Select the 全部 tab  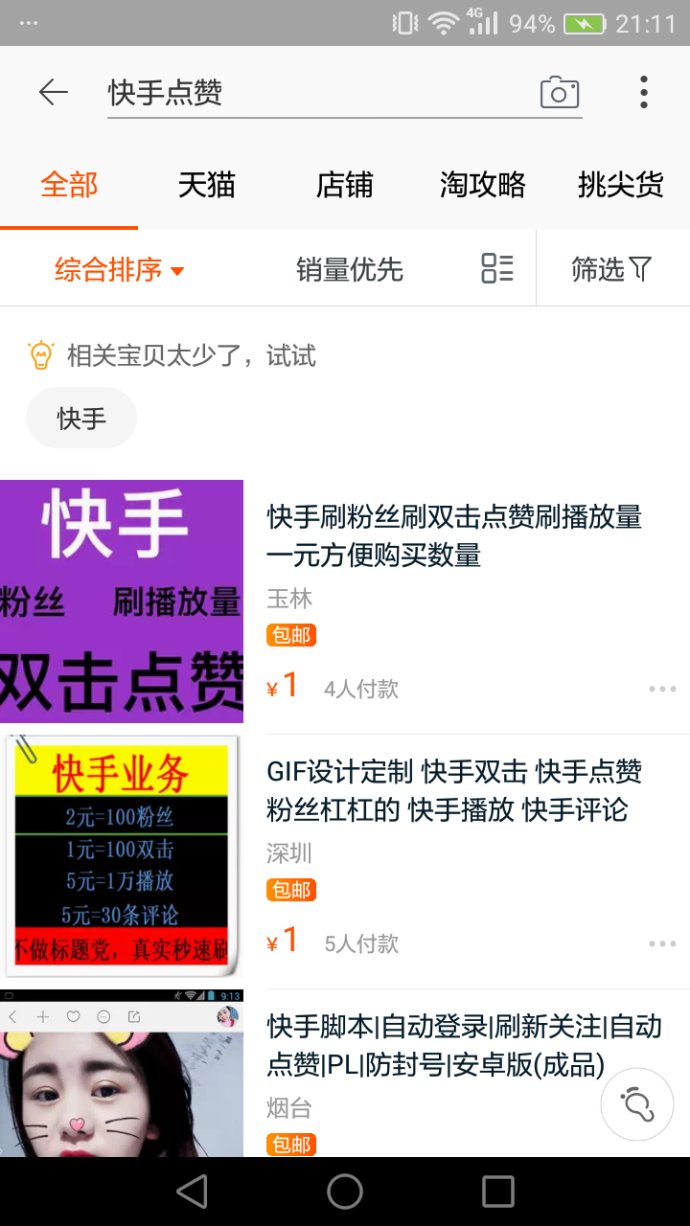click(69, 185)
